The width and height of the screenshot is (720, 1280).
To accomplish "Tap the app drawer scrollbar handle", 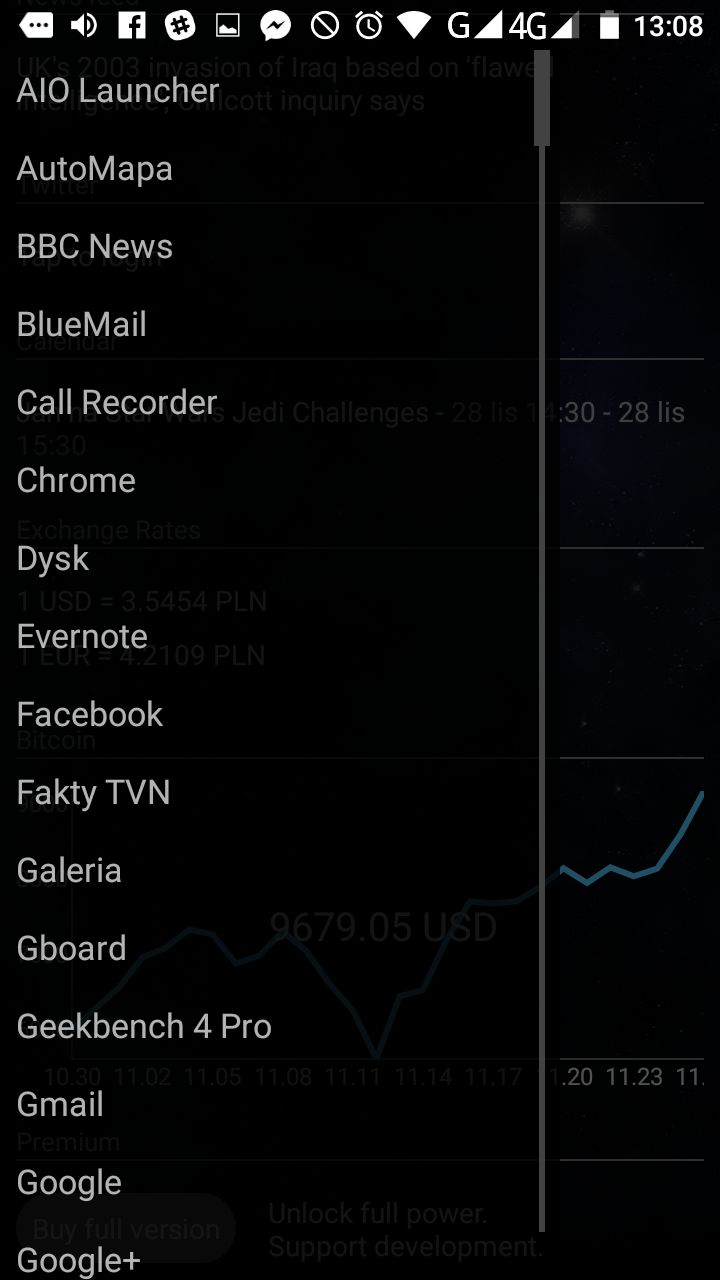I will (x=542, y=98).
